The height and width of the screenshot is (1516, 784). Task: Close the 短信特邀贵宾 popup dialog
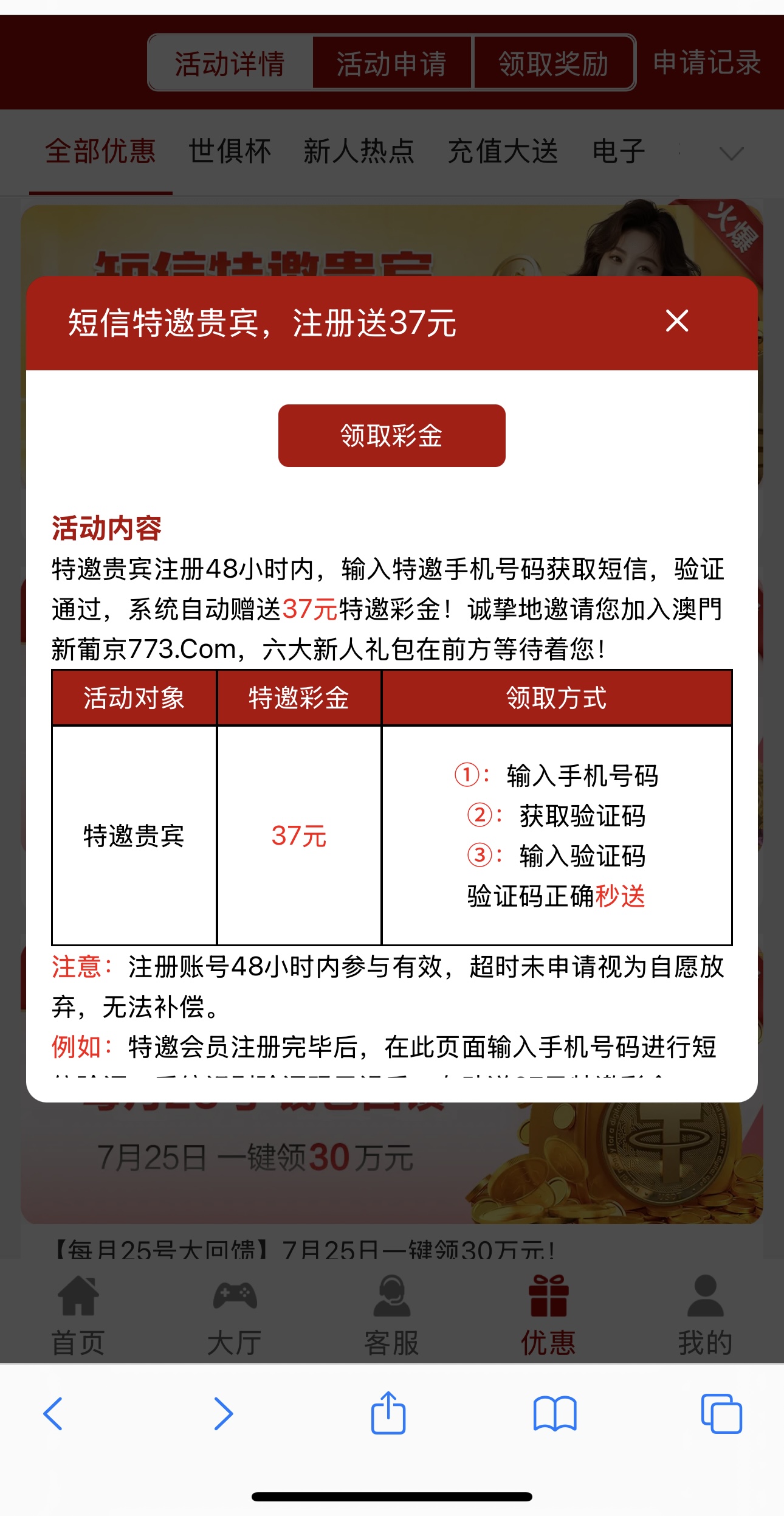coord(676,321)
